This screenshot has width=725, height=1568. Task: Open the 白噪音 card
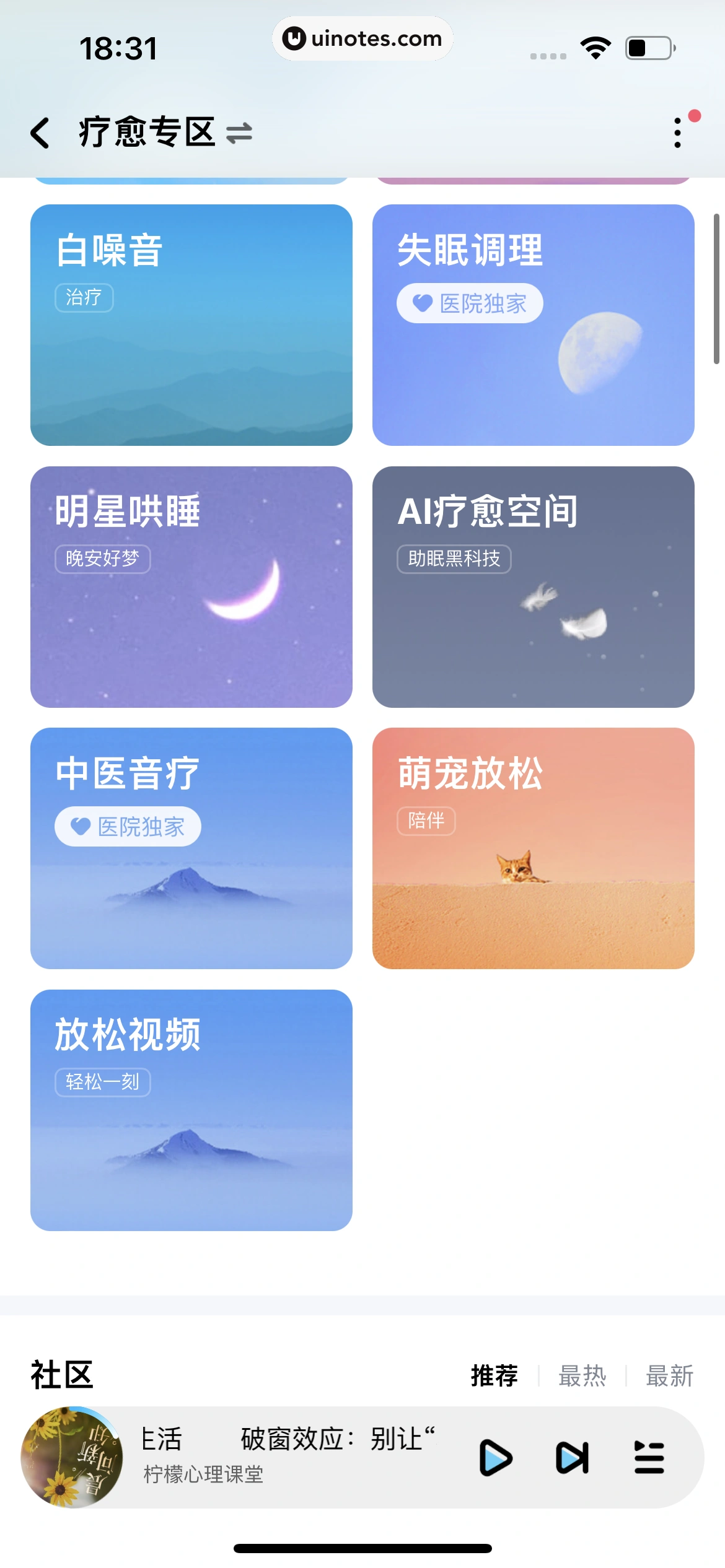[x=191, y=325]
